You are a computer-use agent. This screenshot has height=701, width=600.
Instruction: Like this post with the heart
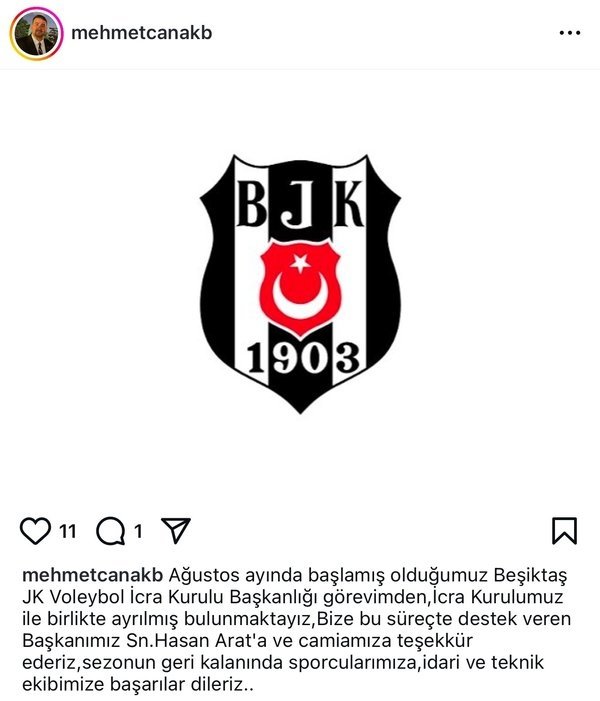coord(36,530)
